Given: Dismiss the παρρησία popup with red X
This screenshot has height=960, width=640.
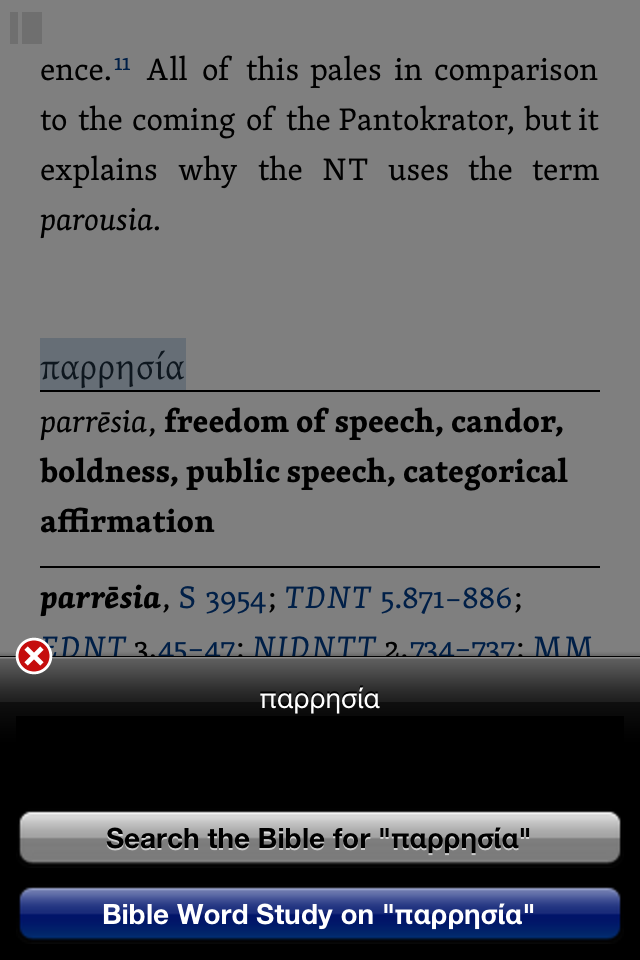Looking at the screenshot, I should [33, 657].
